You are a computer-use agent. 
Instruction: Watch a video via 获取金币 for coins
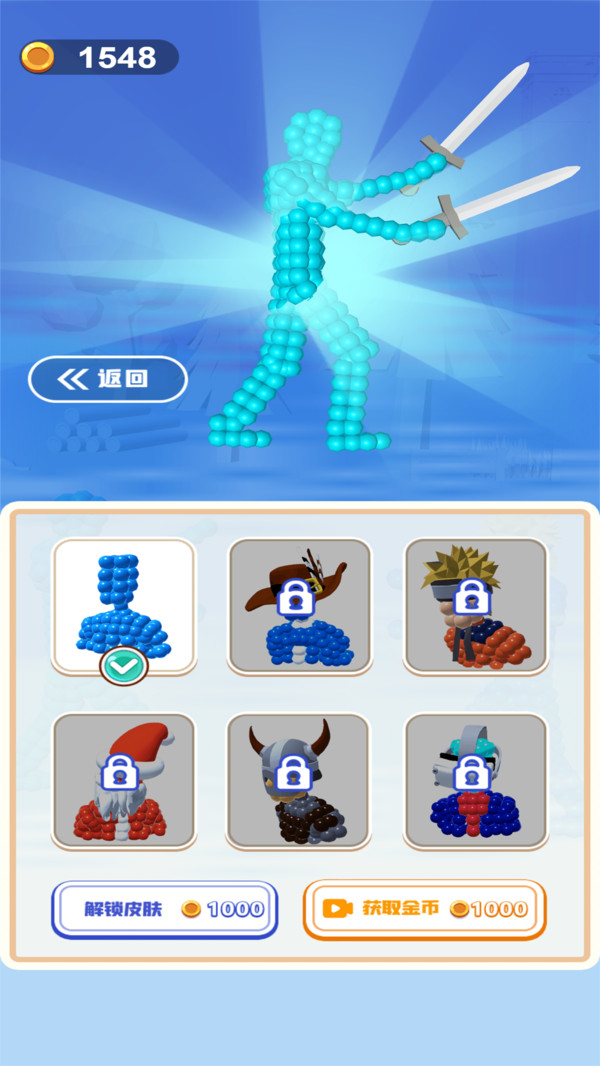[425, 910]
